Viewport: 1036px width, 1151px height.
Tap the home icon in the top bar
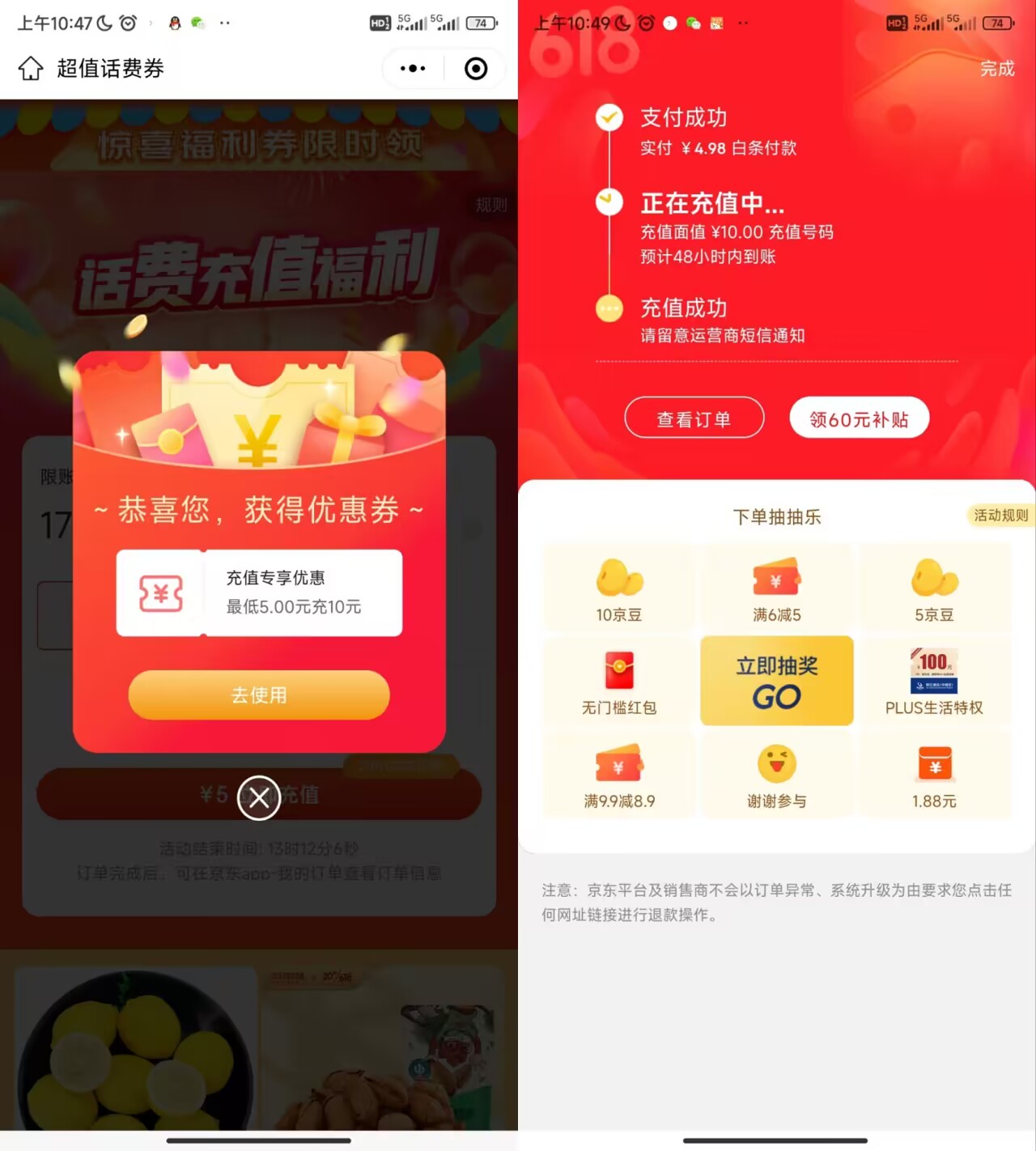coord(30,69)
